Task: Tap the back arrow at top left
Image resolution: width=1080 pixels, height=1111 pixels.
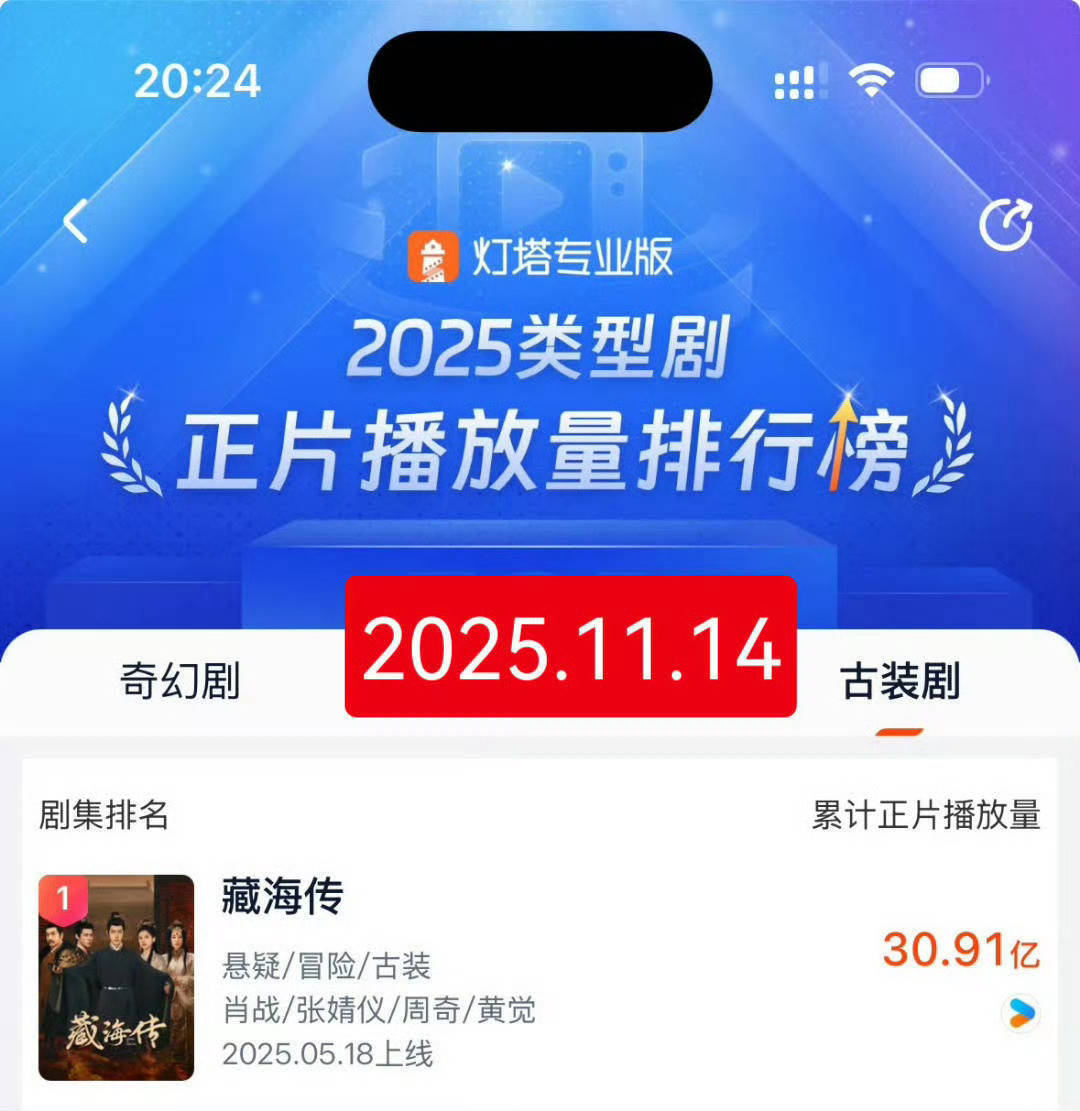Action: pos(73,222)
